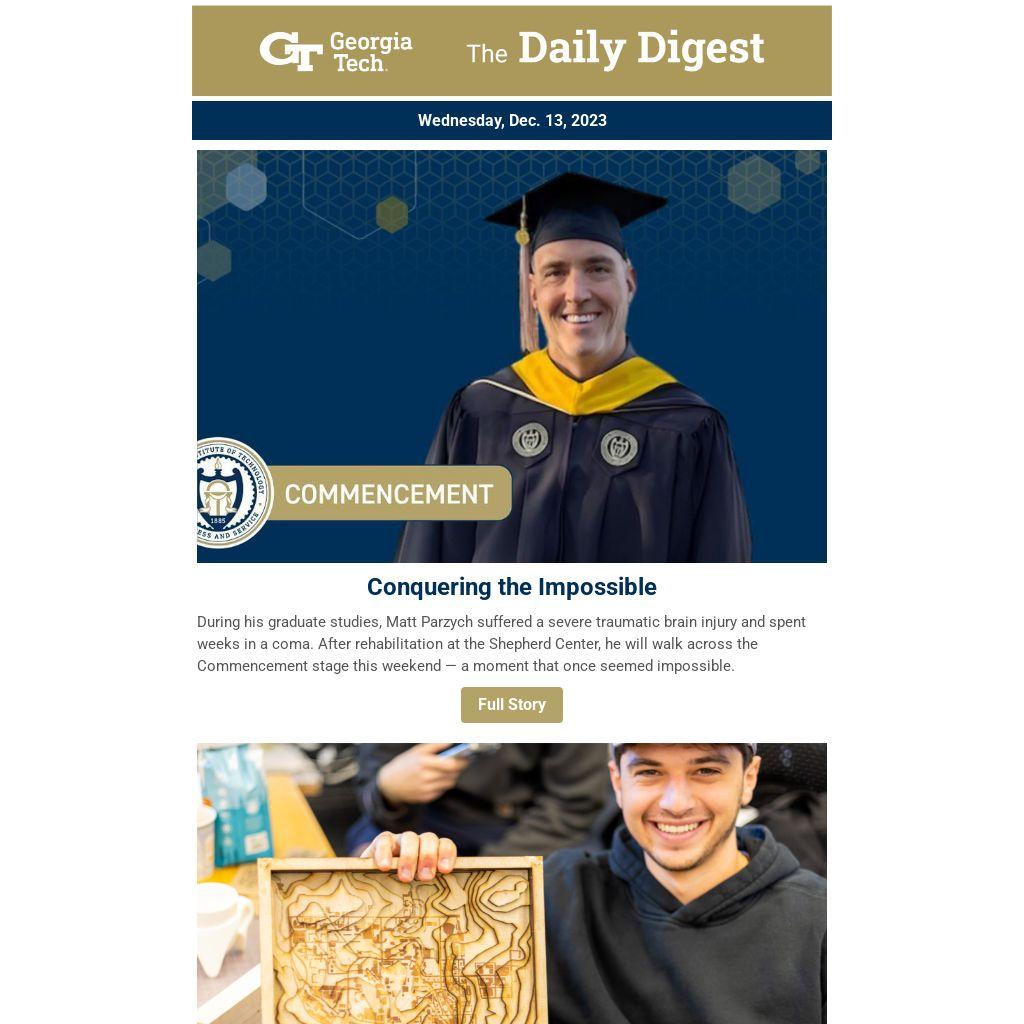Open the Conquering the Impossible headline

(x=511, y=587)
